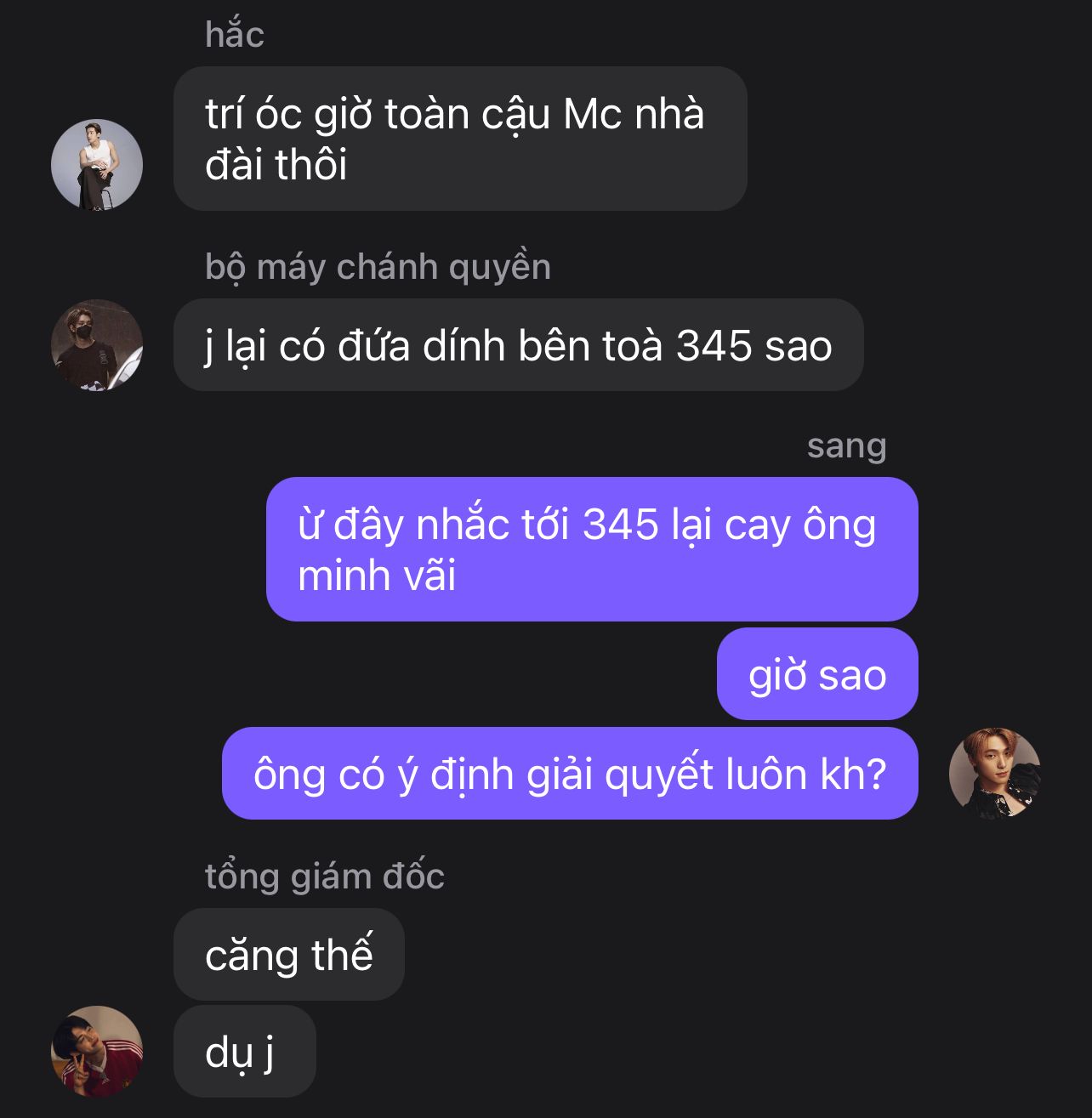The height and width of the screenshot is (1118, 1092).
Task: Open tổng giám đốc's avatar
Action: click(97, 1051)
